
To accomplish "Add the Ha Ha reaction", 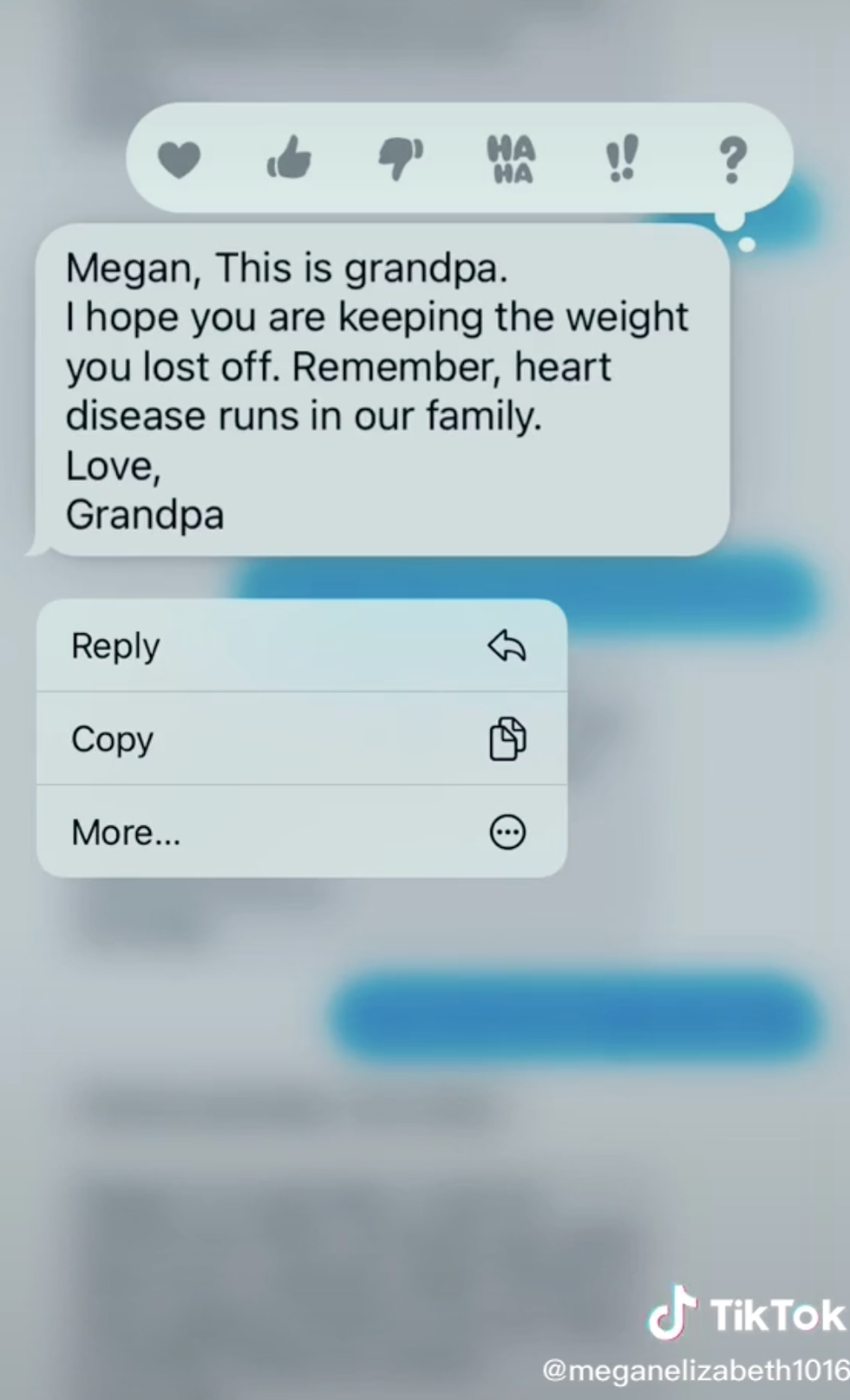I will coord(511,160).
